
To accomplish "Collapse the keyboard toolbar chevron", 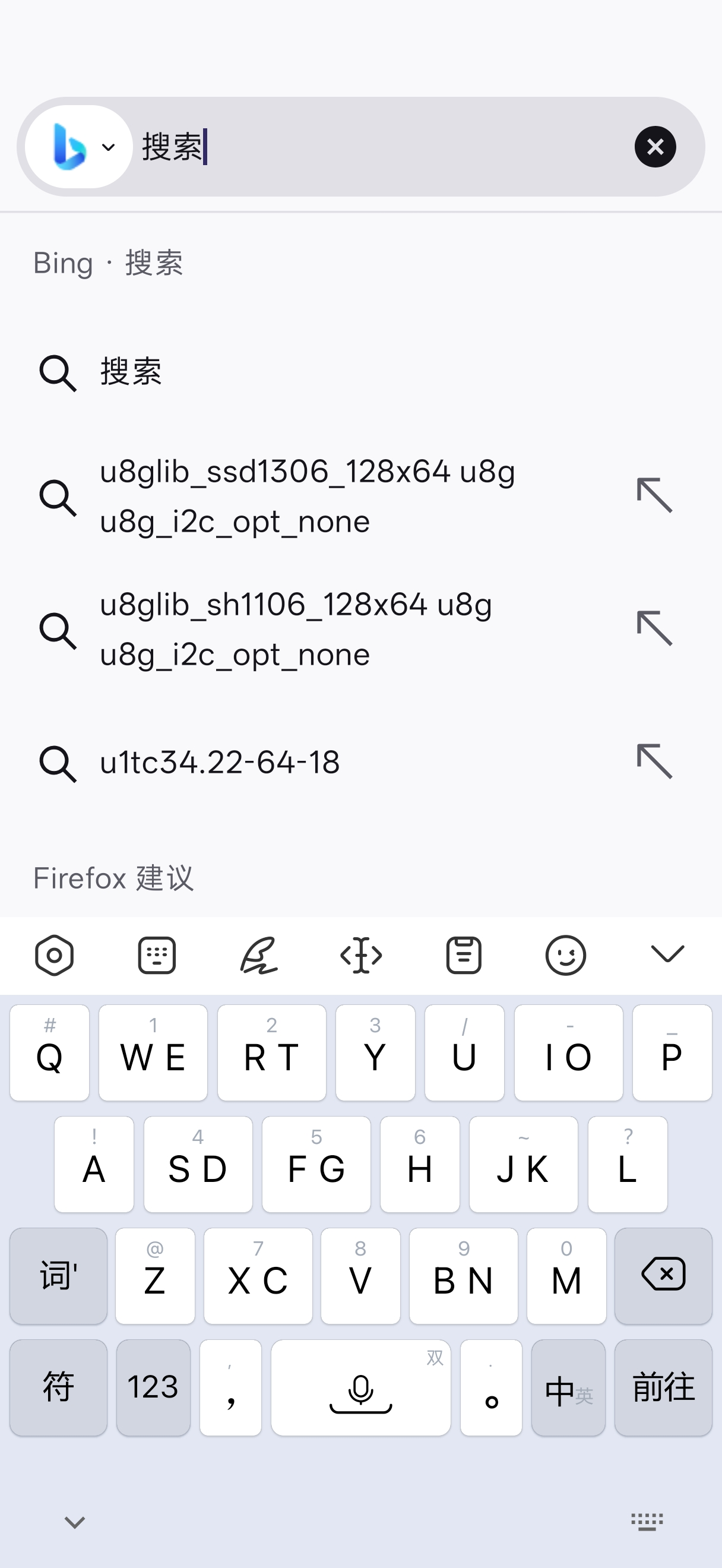I will [x=667, y=954].
